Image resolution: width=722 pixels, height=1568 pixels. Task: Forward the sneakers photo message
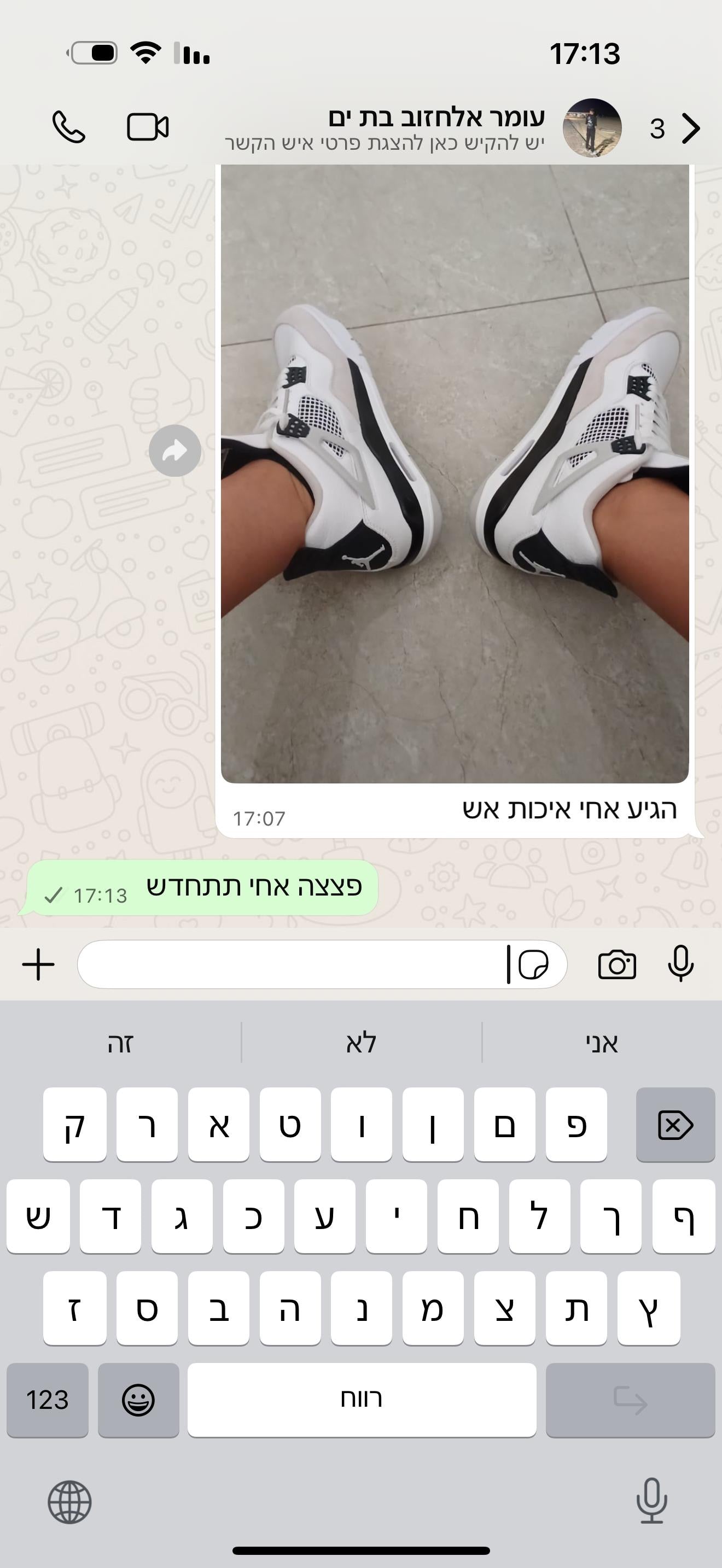(176, 451)
